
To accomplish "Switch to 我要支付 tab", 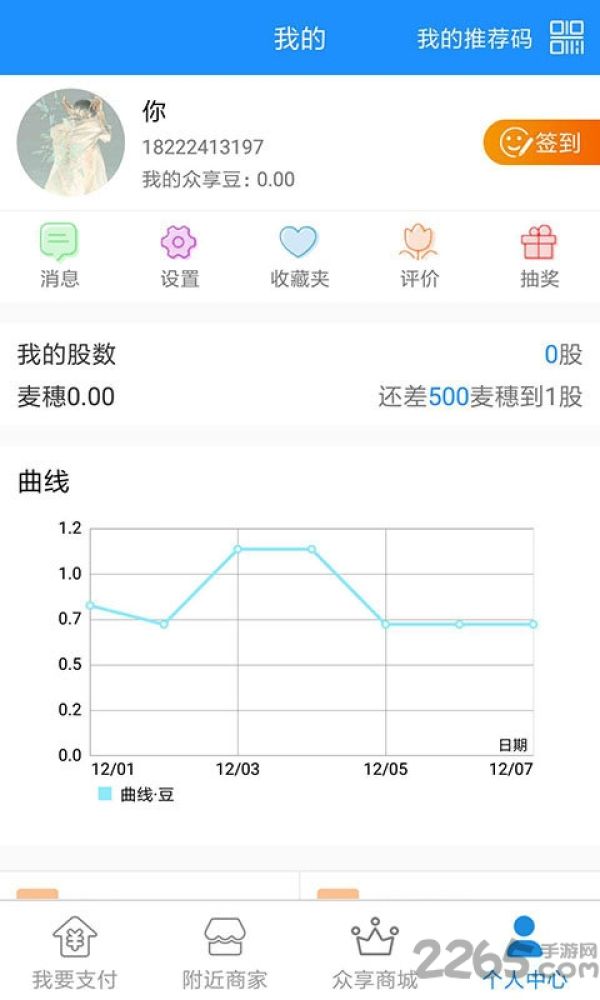I will click(x=75, y=952).
